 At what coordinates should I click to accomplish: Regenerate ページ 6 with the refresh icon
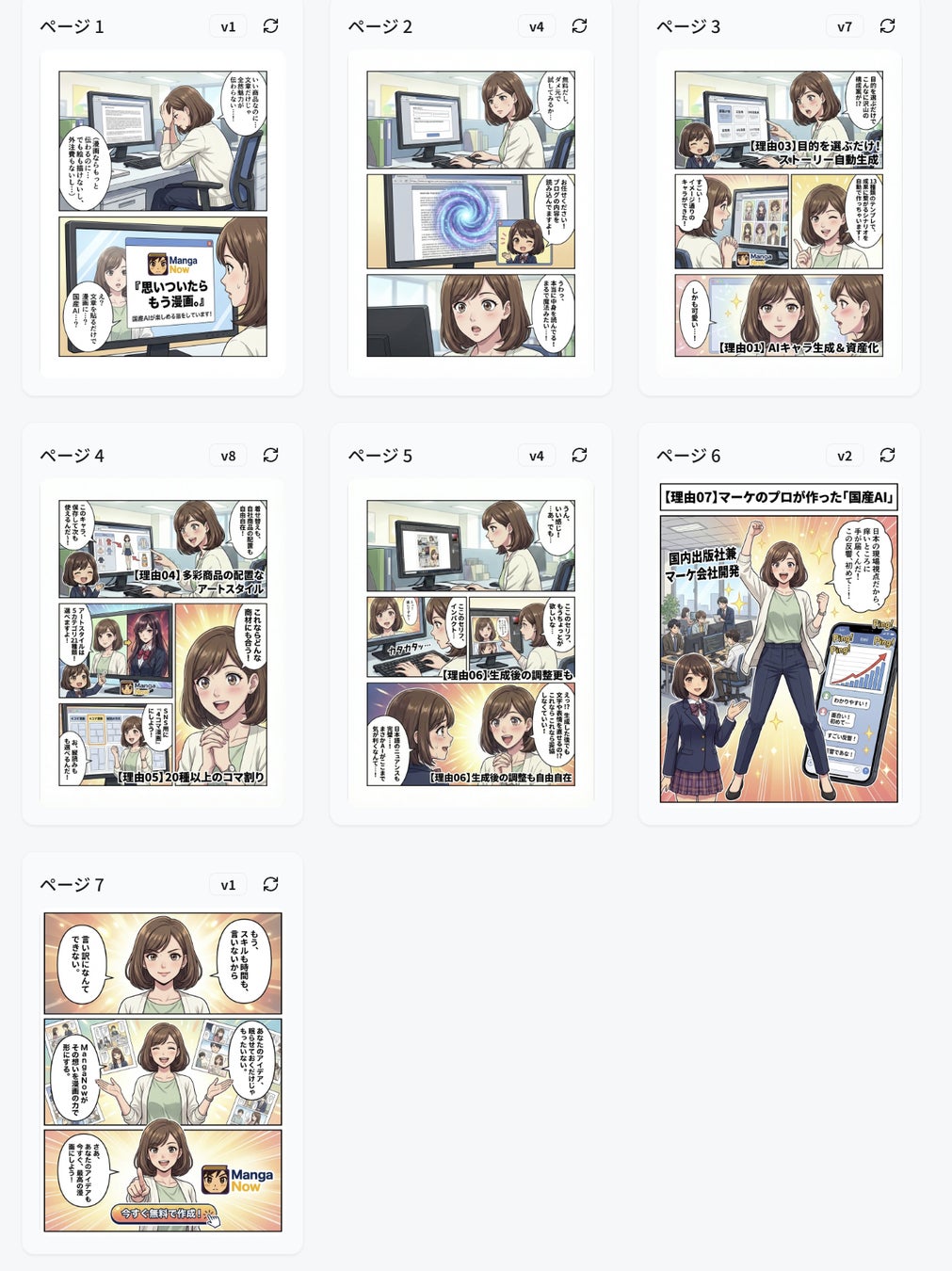click(887, 455)
